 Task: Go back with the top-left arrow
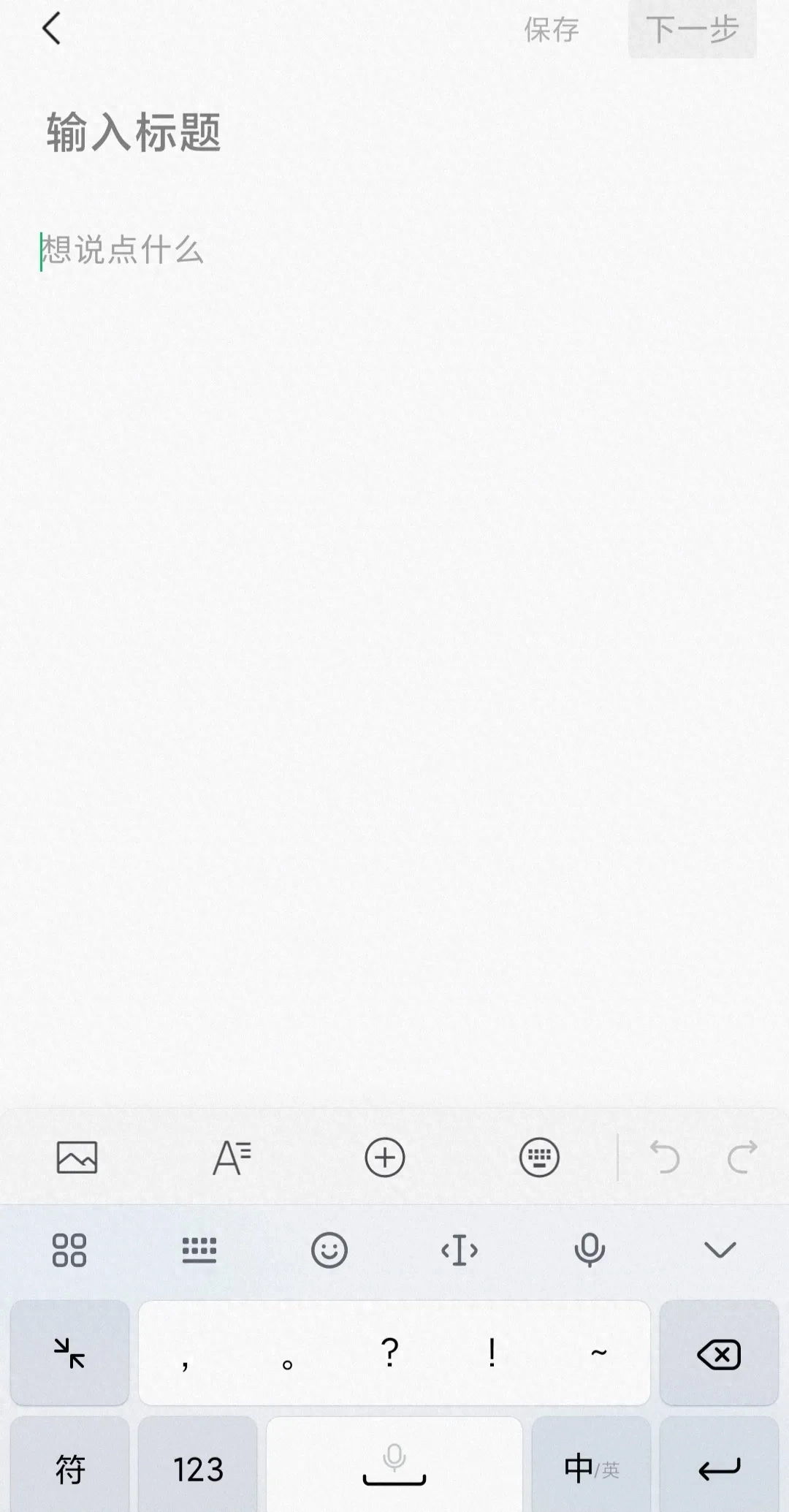pos(51,29)
